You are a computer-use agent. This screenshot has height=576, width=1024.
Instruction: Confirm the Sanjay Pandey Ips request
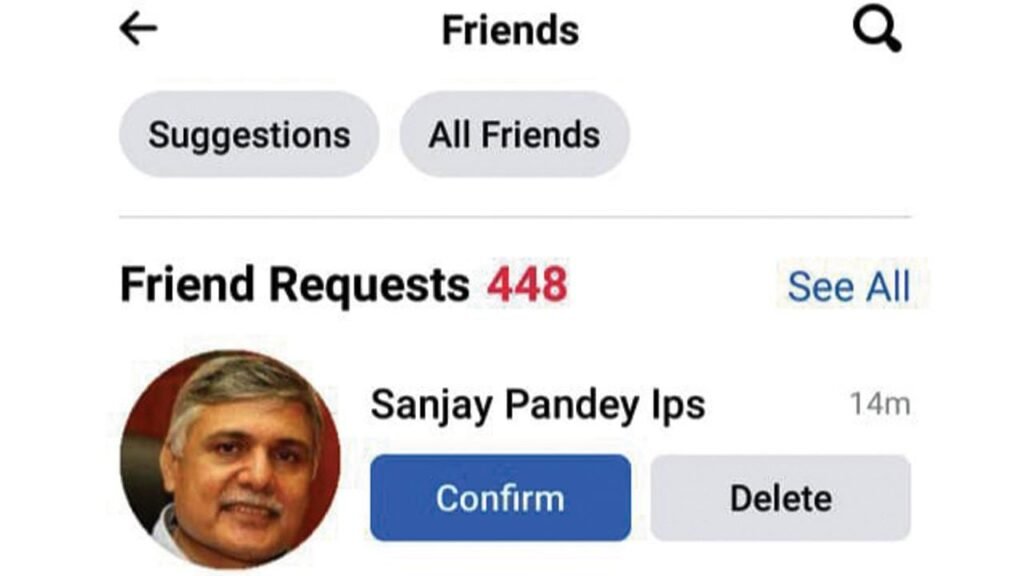(500, 498)
